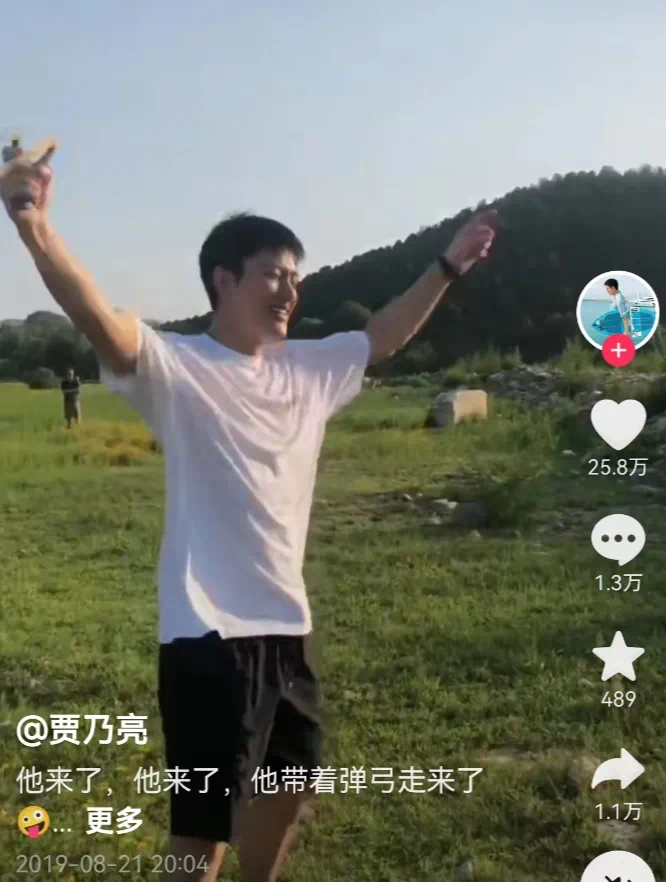Share this video via the arrow
Viewport: 666px width, 882px height.
[x=618, y=770]
